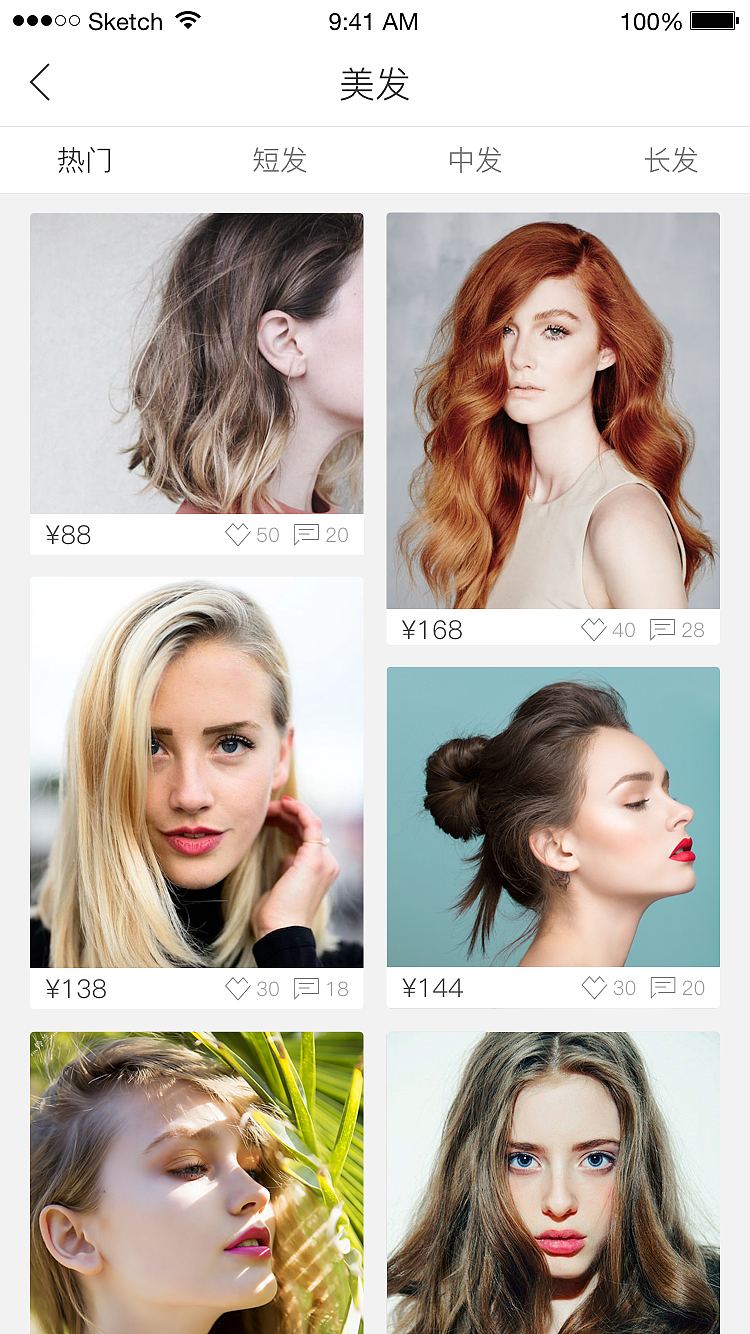Switch to the 短发 tab
750x1334 pixels.
click(280, 160)
